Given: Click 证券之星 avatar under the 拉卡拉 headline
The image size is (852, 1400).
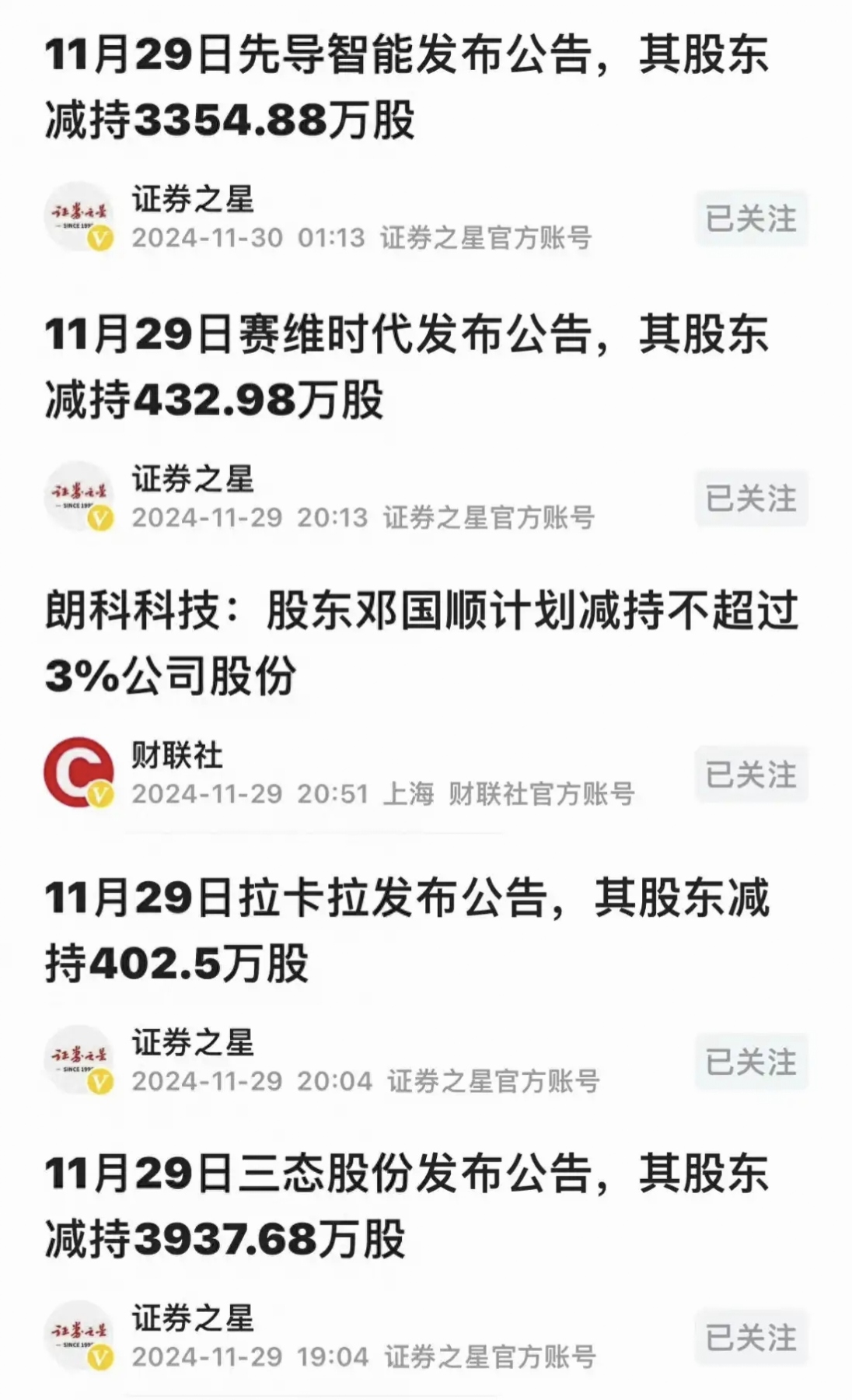Looking at the screenshot, I should tap(80, 1058).
